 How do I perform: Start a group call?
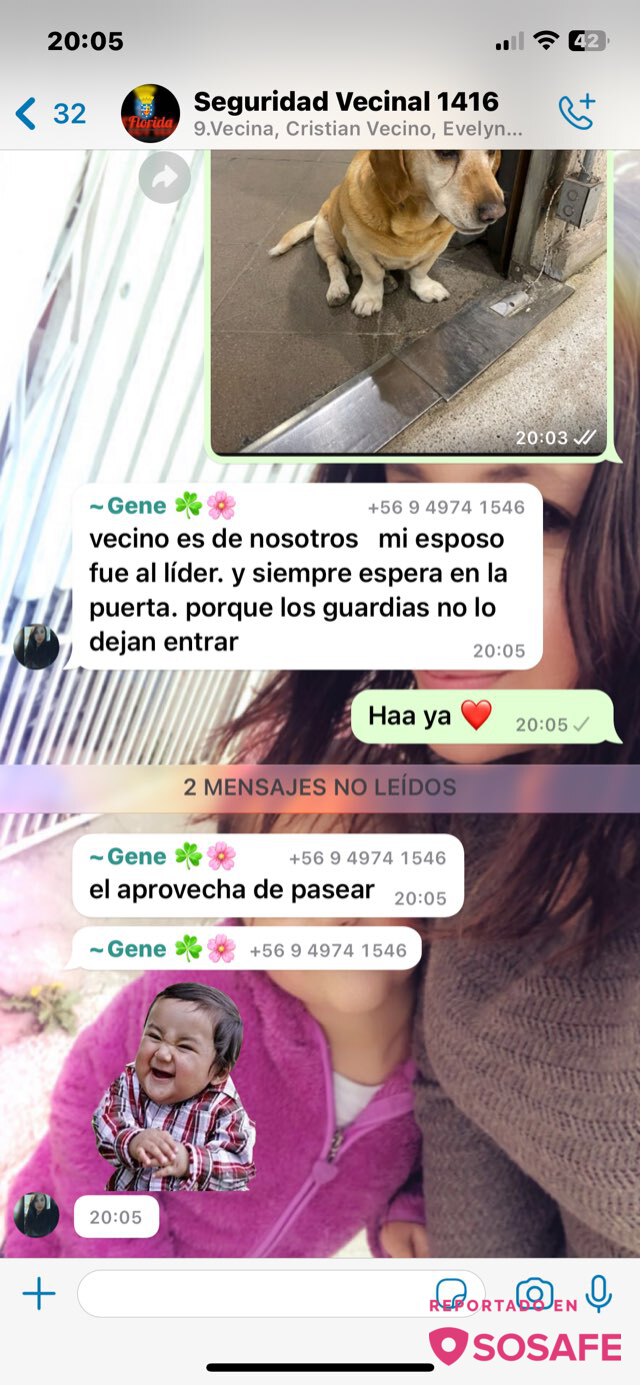tap(577, 113)
